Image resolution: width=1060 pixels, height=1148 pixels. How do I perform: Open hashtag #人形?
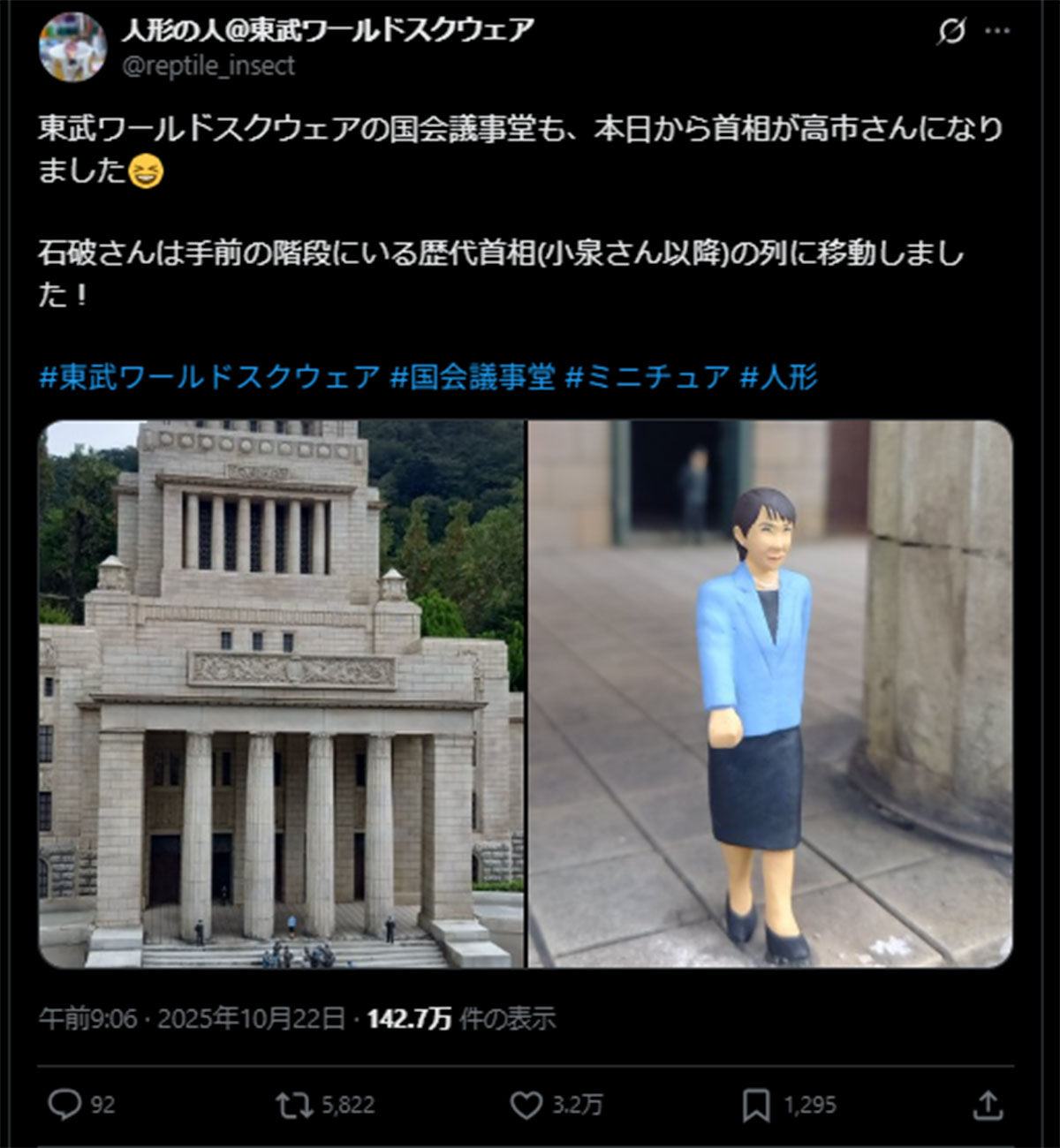[778, 377]
